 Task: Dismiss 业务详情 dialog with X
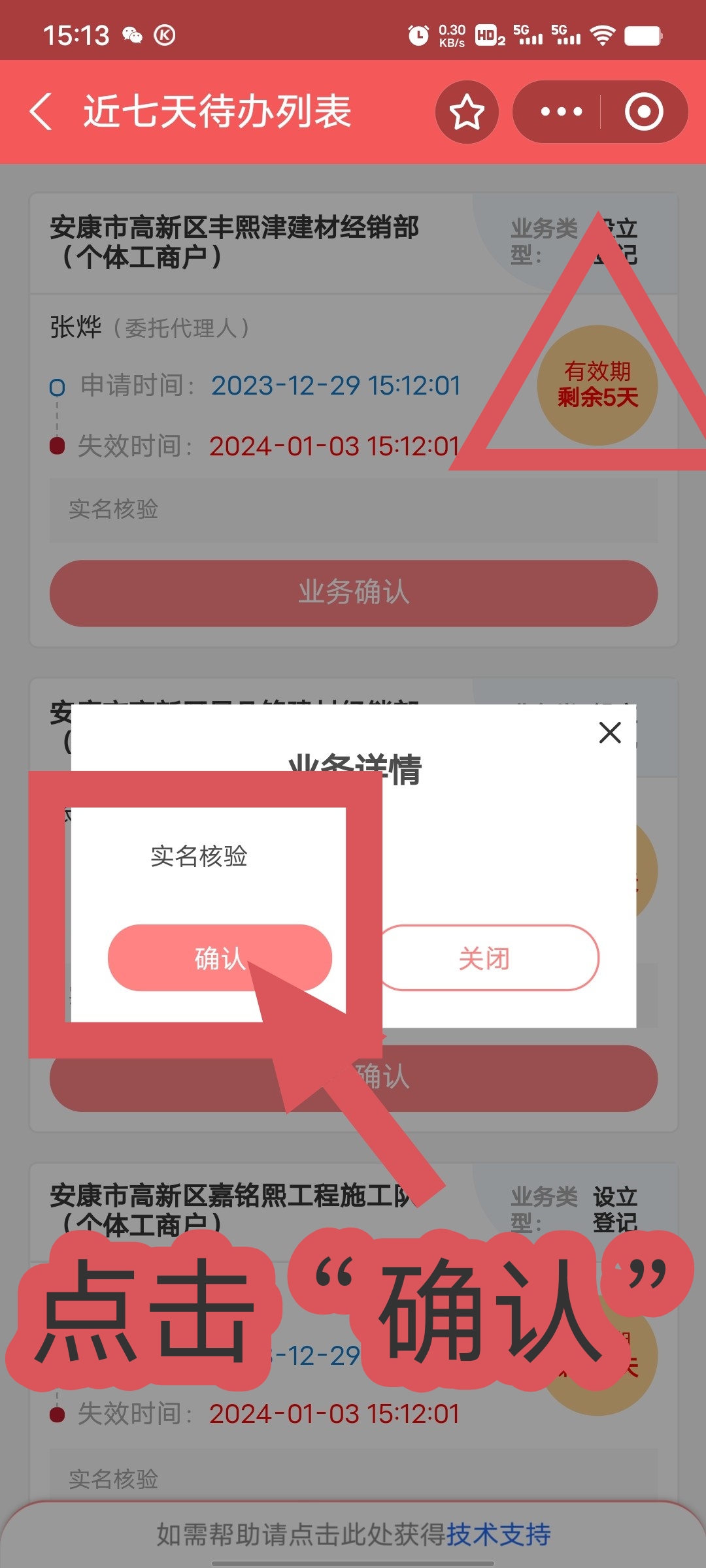pos(609,732)
